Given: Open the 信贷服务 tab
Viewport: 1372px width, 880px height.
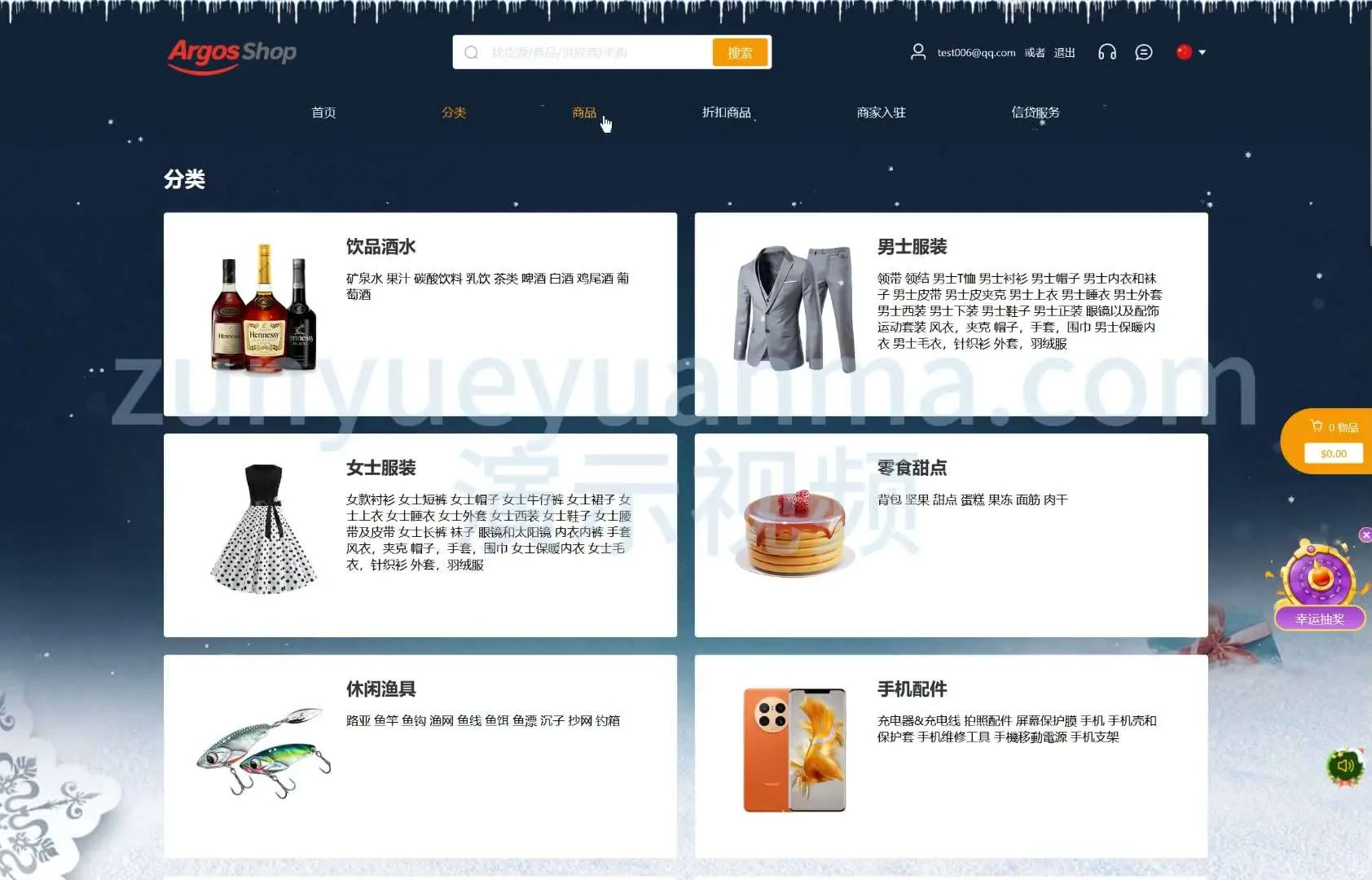Looking at the screenshot, I should [x=1035, y=112].
